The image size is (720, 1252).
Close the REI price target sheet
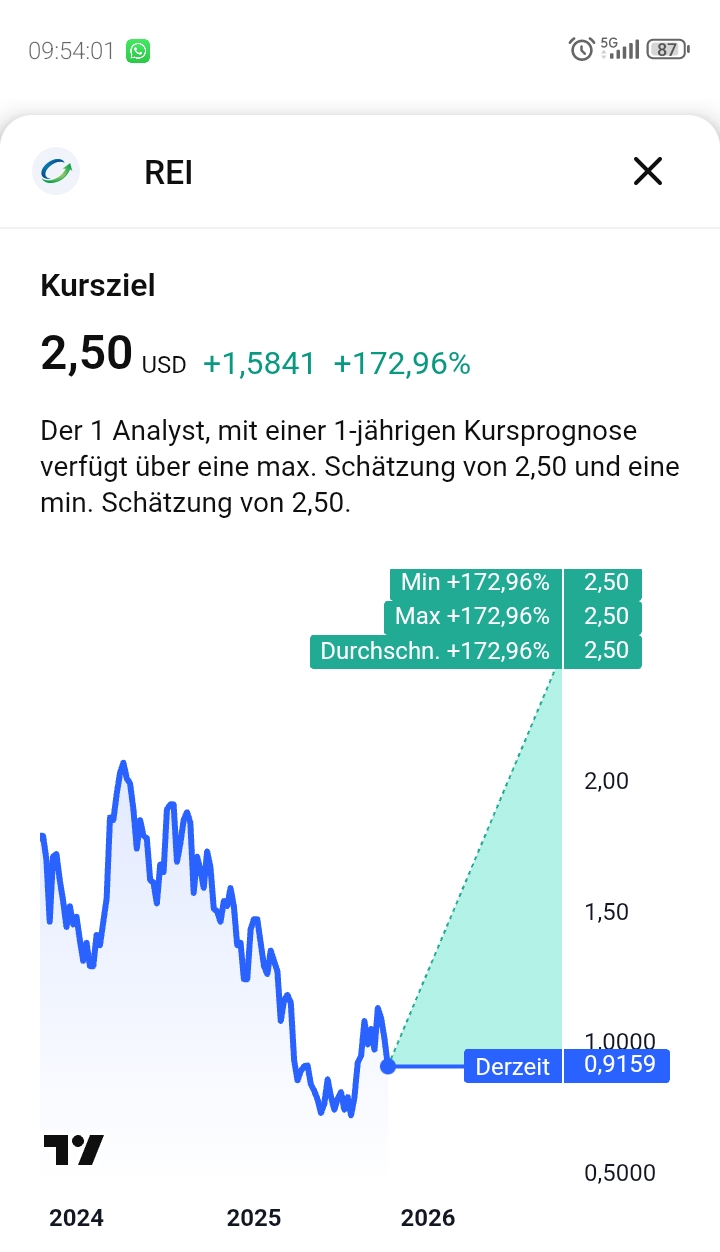[648, 172]
